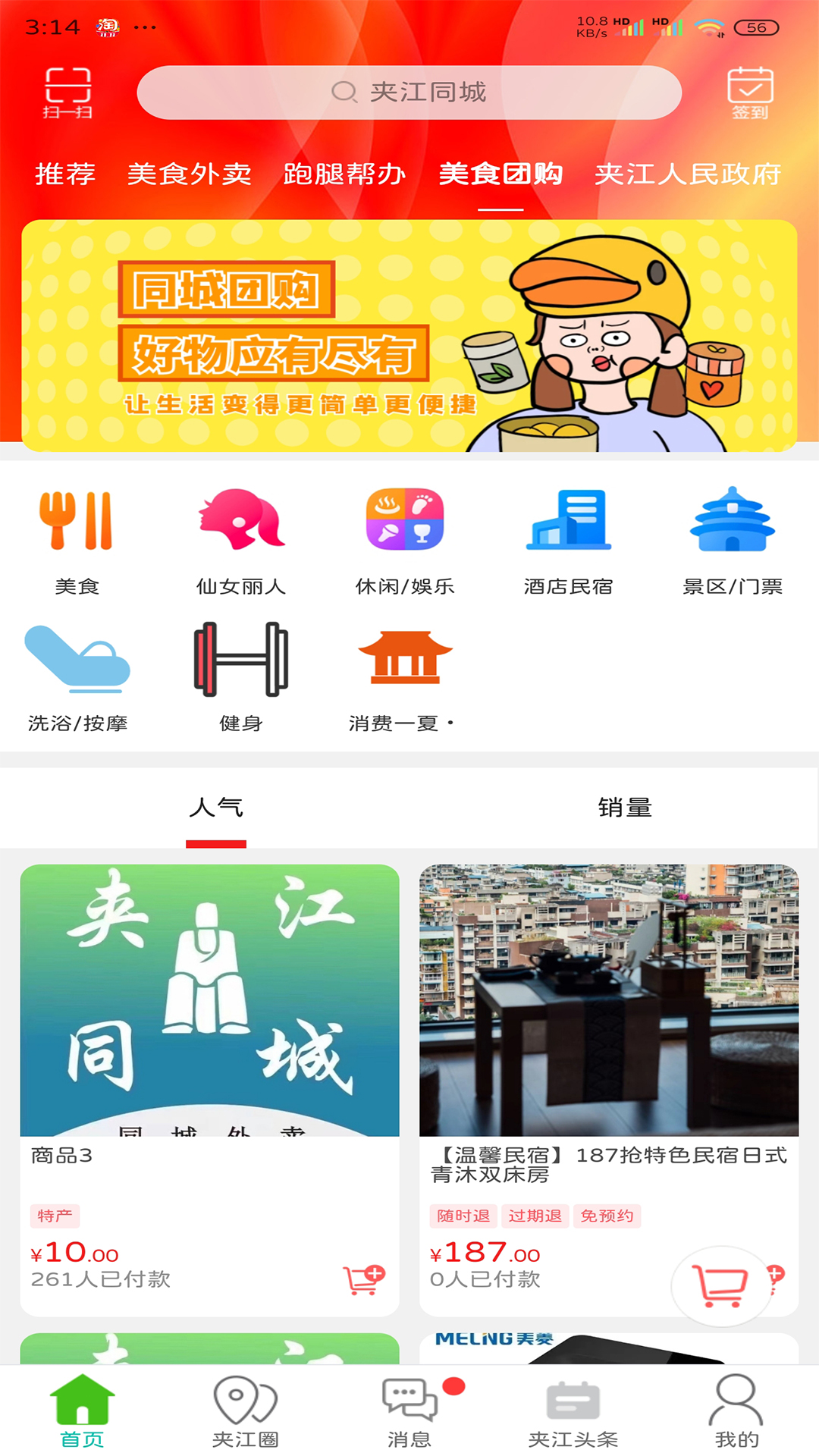The width and height of the screenshot is (819, 1456).
Task: Switch to the 推荐 tab
Action: pyautogui.click(x=64, y=175)
